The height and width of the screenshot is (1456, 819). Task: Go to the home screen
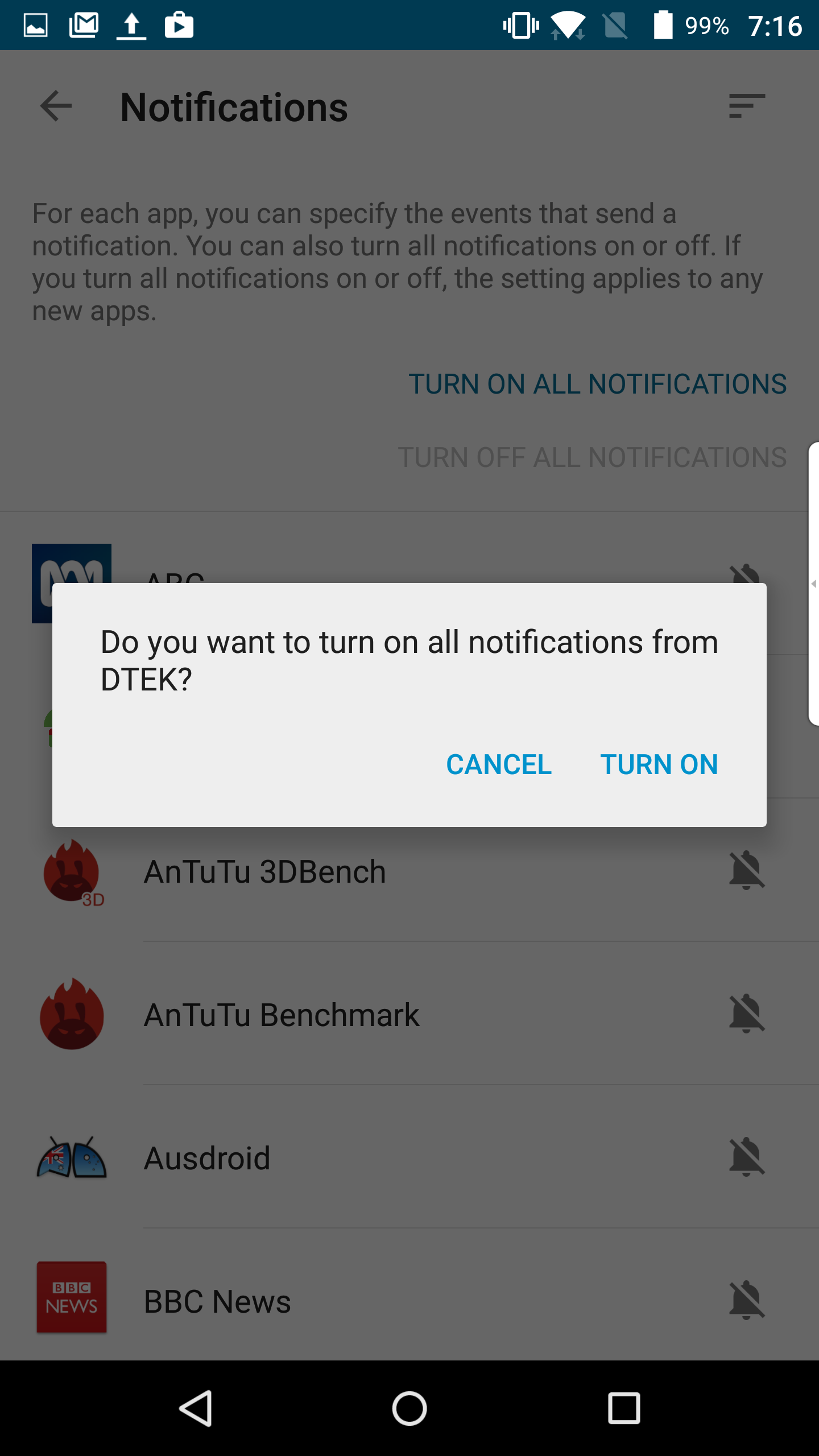pyautogui.click(x=409, y=1409)
